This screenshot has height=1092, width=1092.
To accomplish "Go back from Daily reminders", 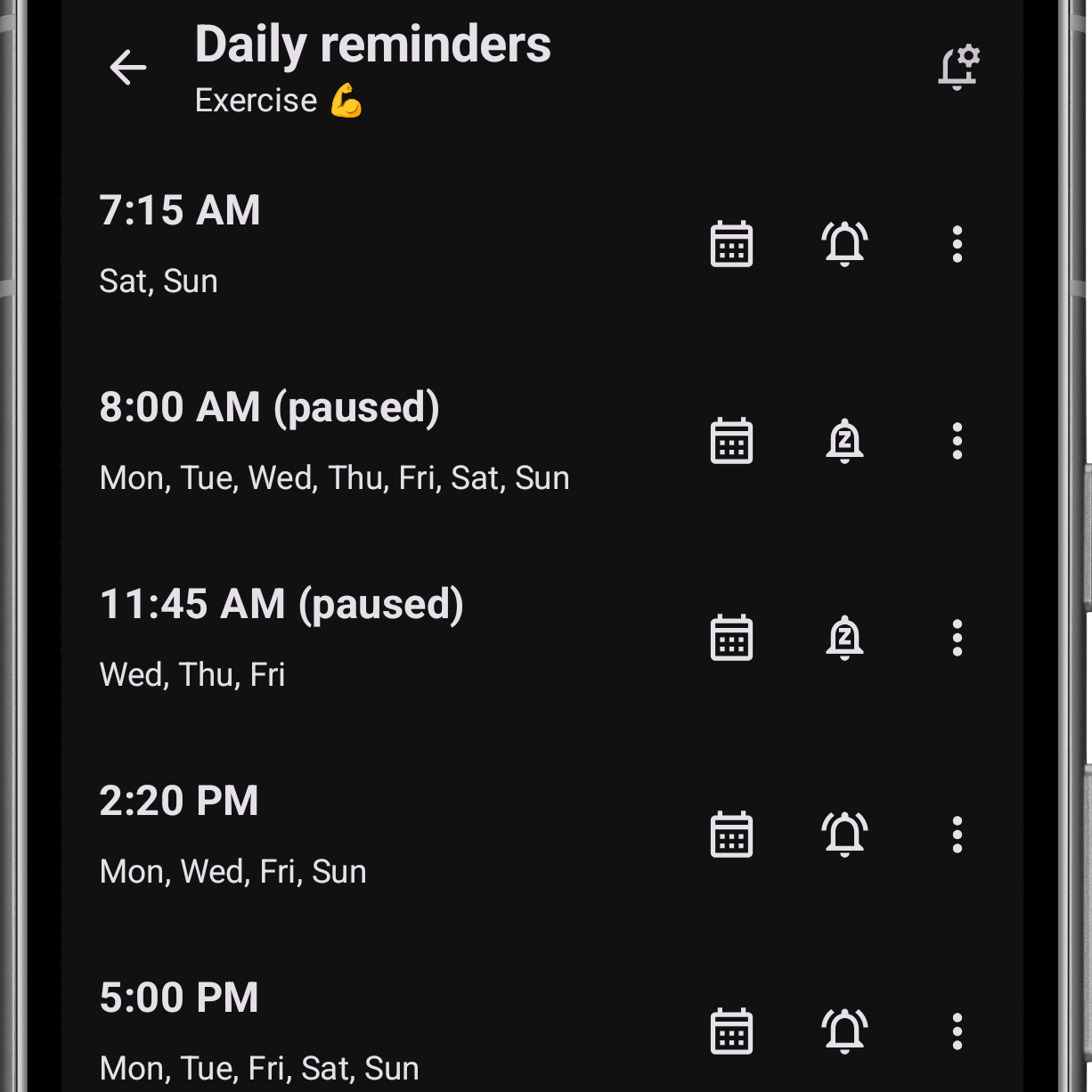I will [127, 68].
